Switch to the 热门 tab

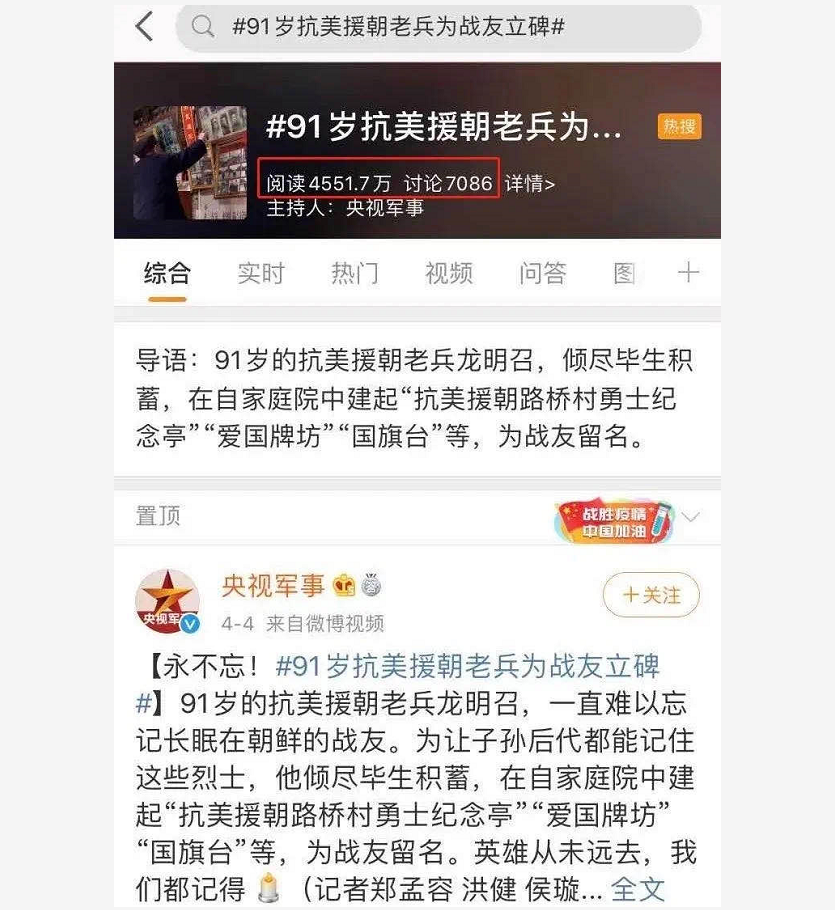(355, 273)
